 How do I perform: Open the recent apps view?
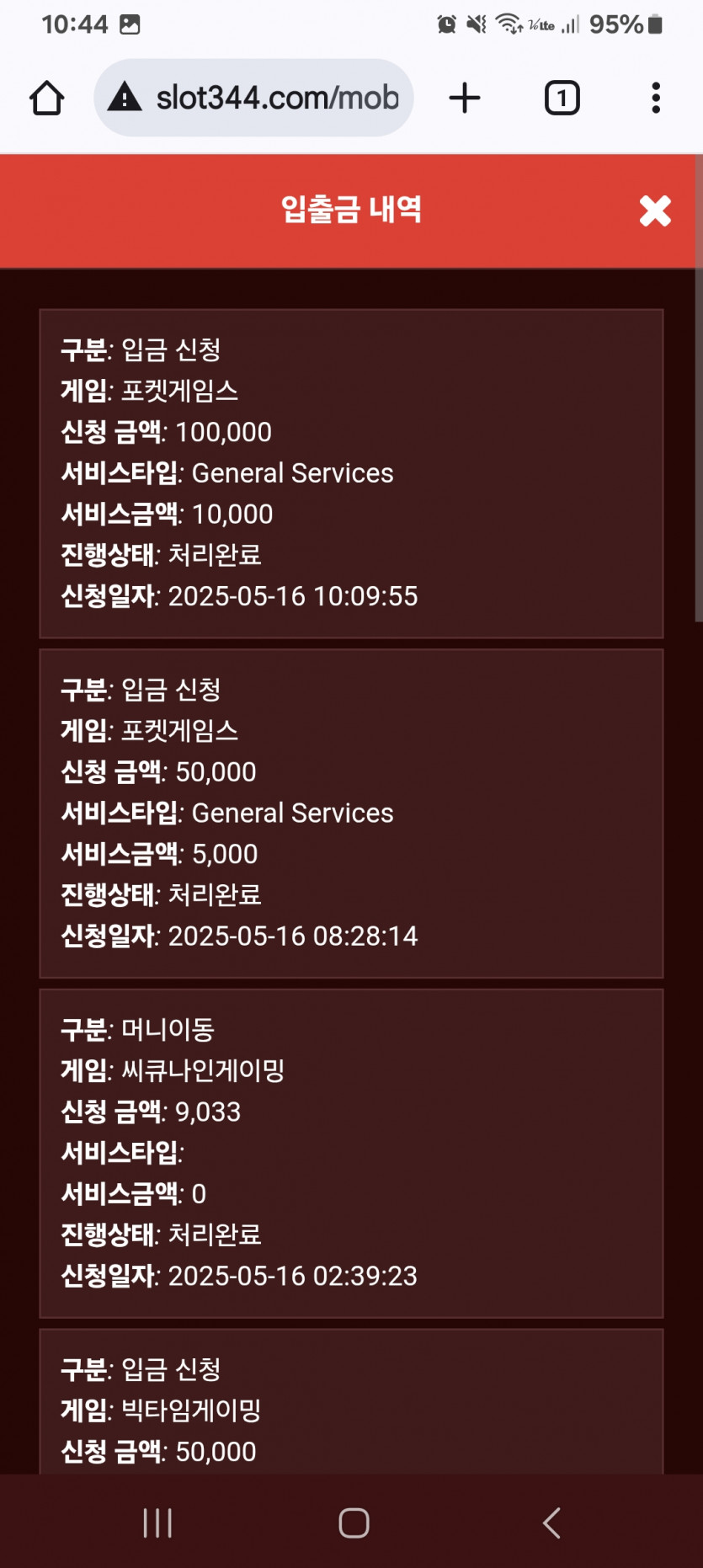click(x=157, y=1523)
